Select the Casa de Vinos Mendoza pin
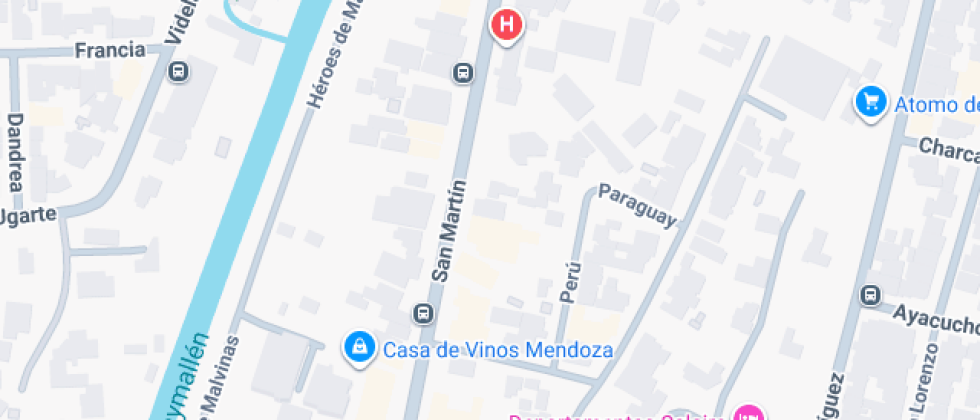 (x=357, y=347)
